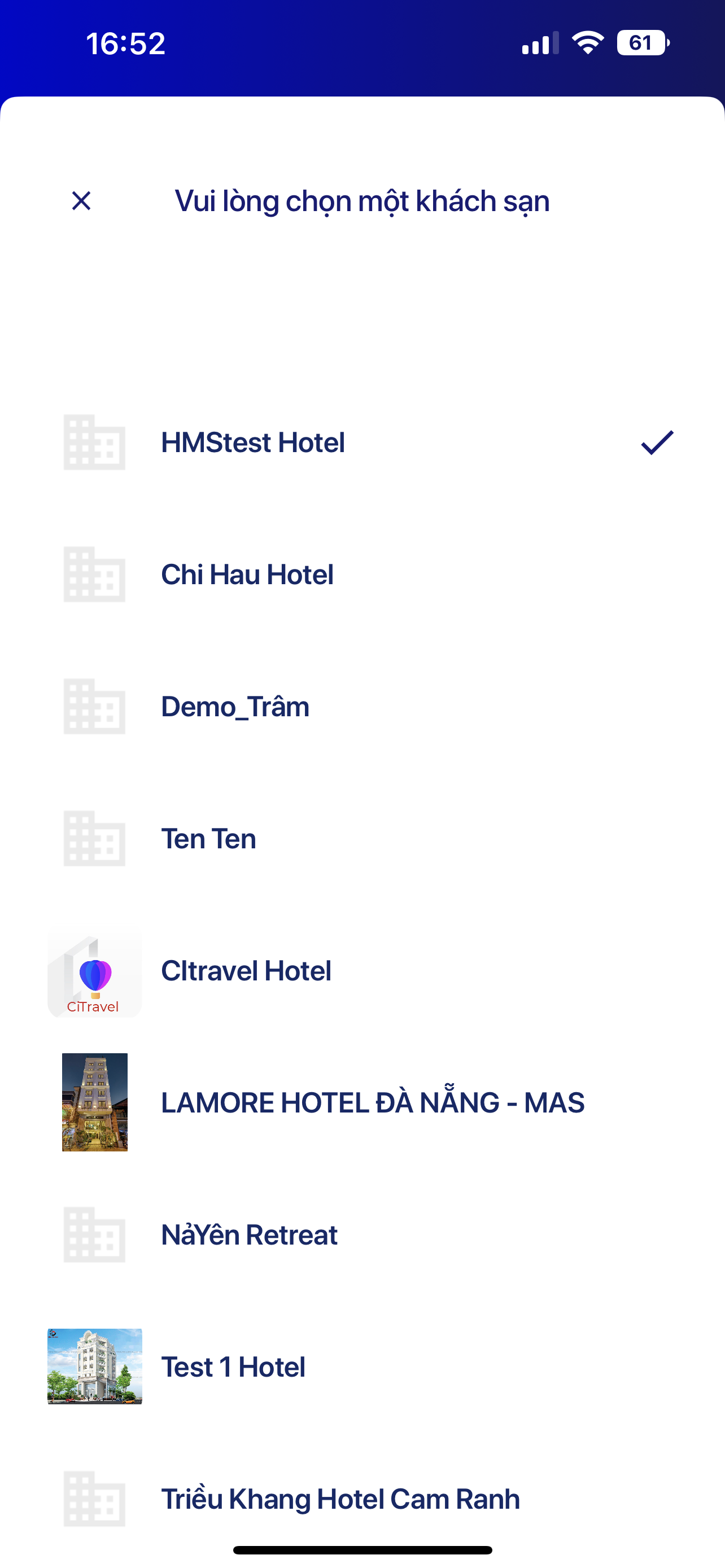Select Triều Khang Hotel Cam Ranh
Viewport: 725px width, 1568px height.
(340, 1499)
